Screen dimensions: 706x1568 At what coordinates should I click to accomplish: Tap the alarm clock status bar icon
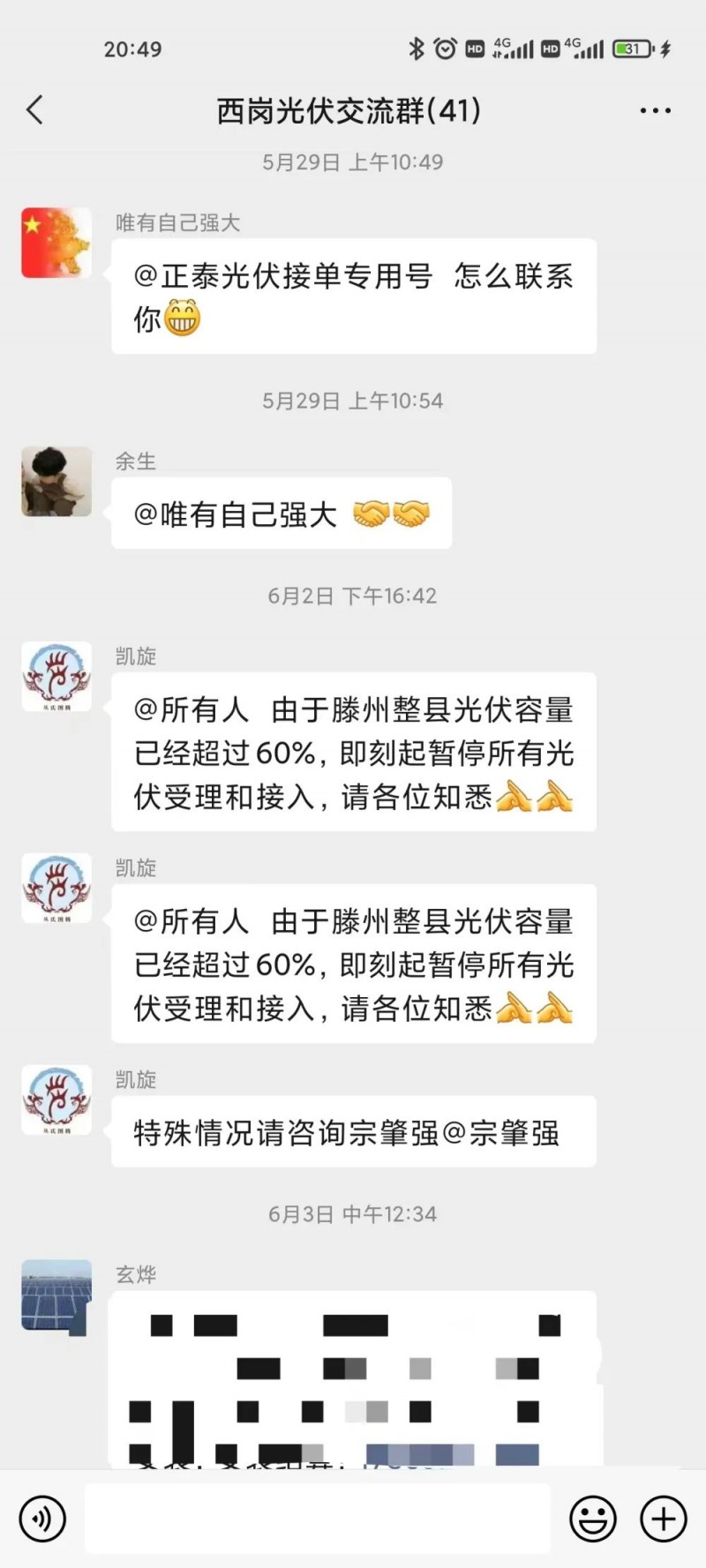pos(443,50)
